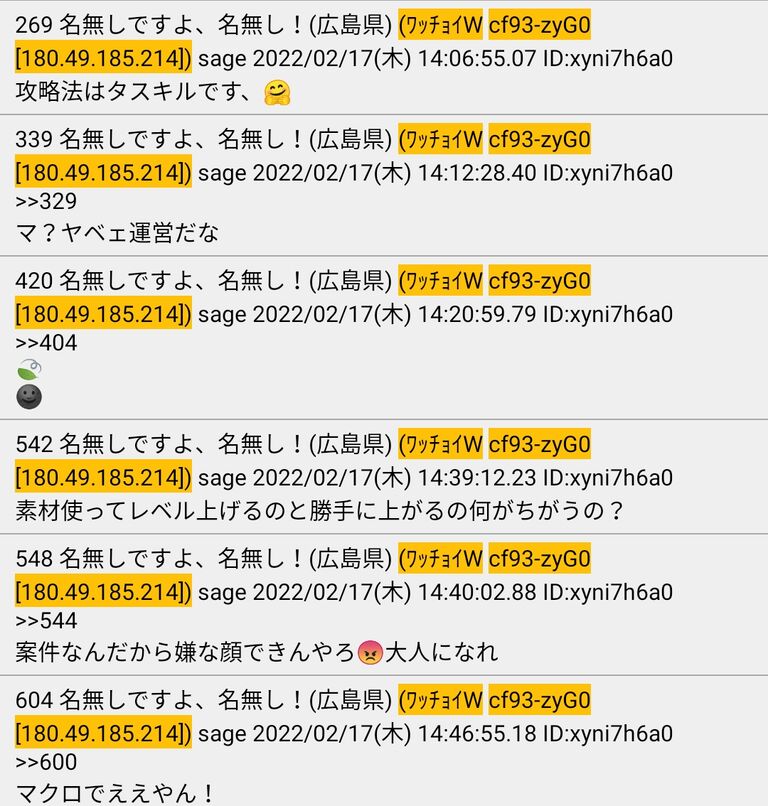Select post 542 asking about レベル上げ
Image resolution: width=768 pixels, height=806 pixels.
(384, 477)
